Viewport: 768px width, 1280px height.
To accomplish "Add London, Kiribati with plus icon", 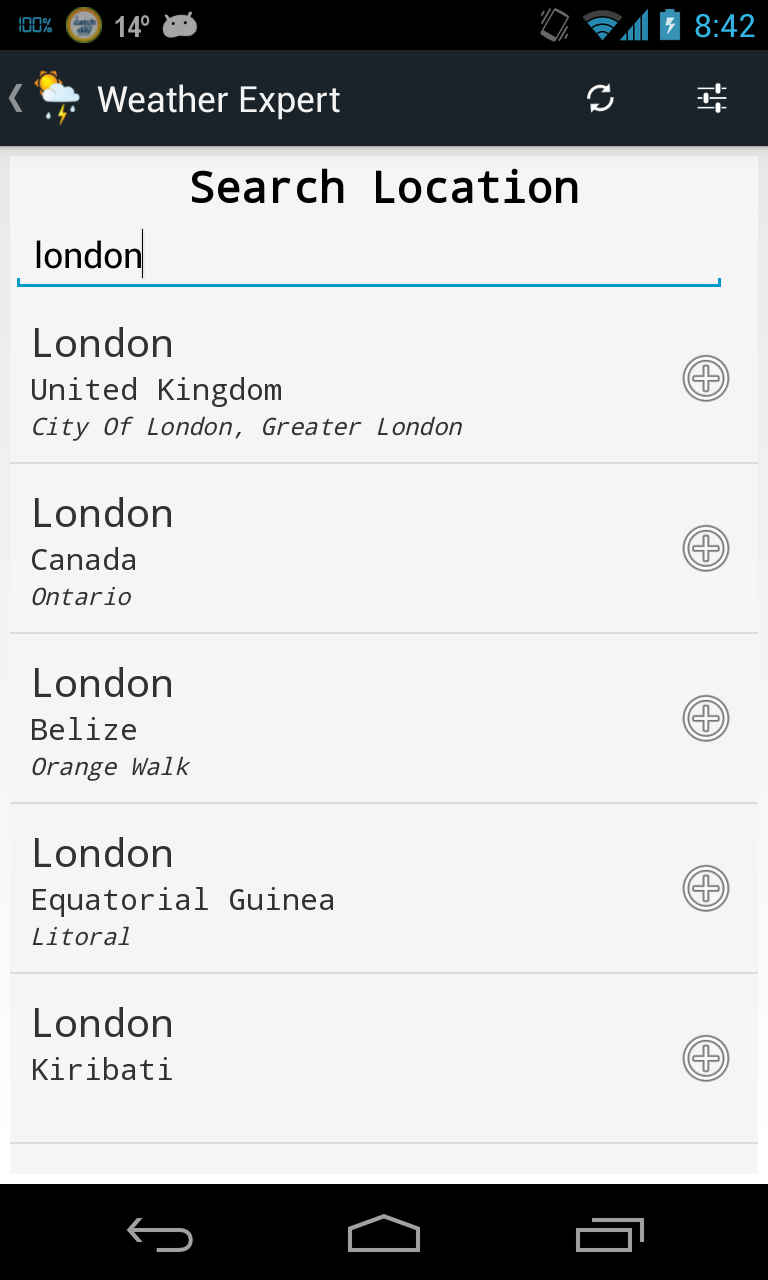I will (706, 1059).
